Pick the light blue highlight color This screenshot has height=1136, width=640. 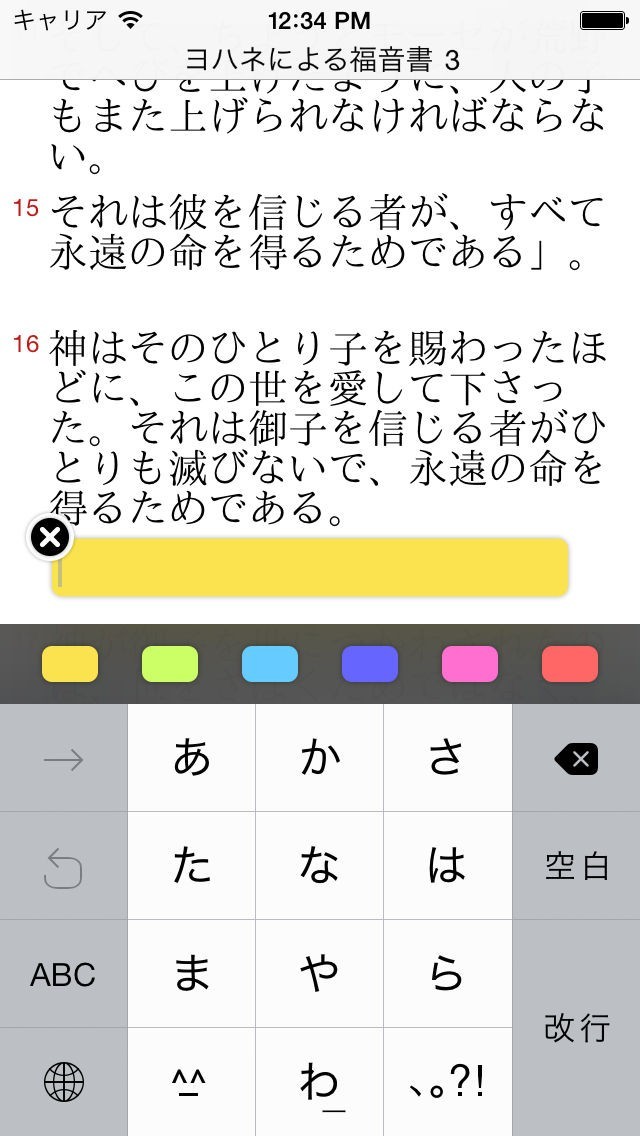(270, 664)
